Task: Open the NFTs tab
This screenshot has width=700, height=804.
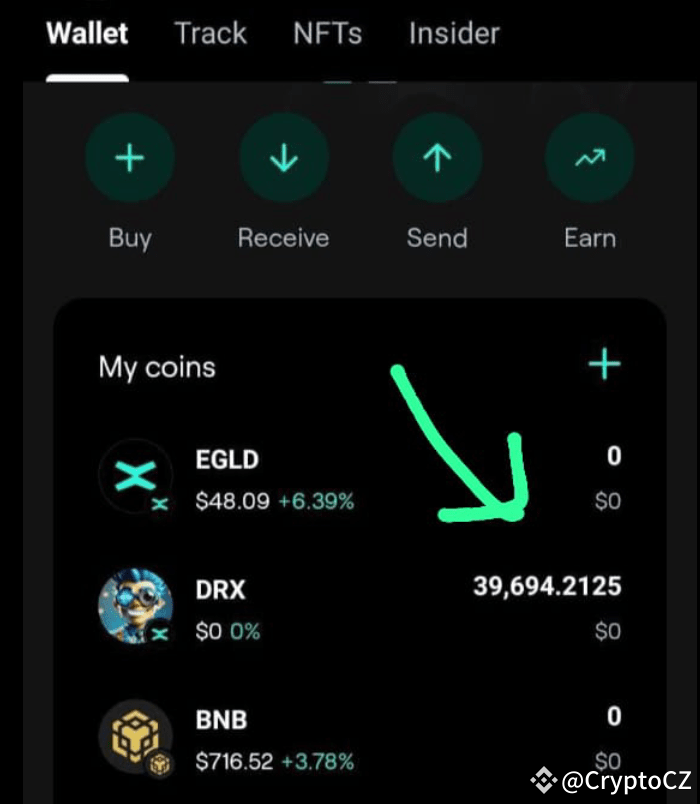Action: click(x=325, y=33)
